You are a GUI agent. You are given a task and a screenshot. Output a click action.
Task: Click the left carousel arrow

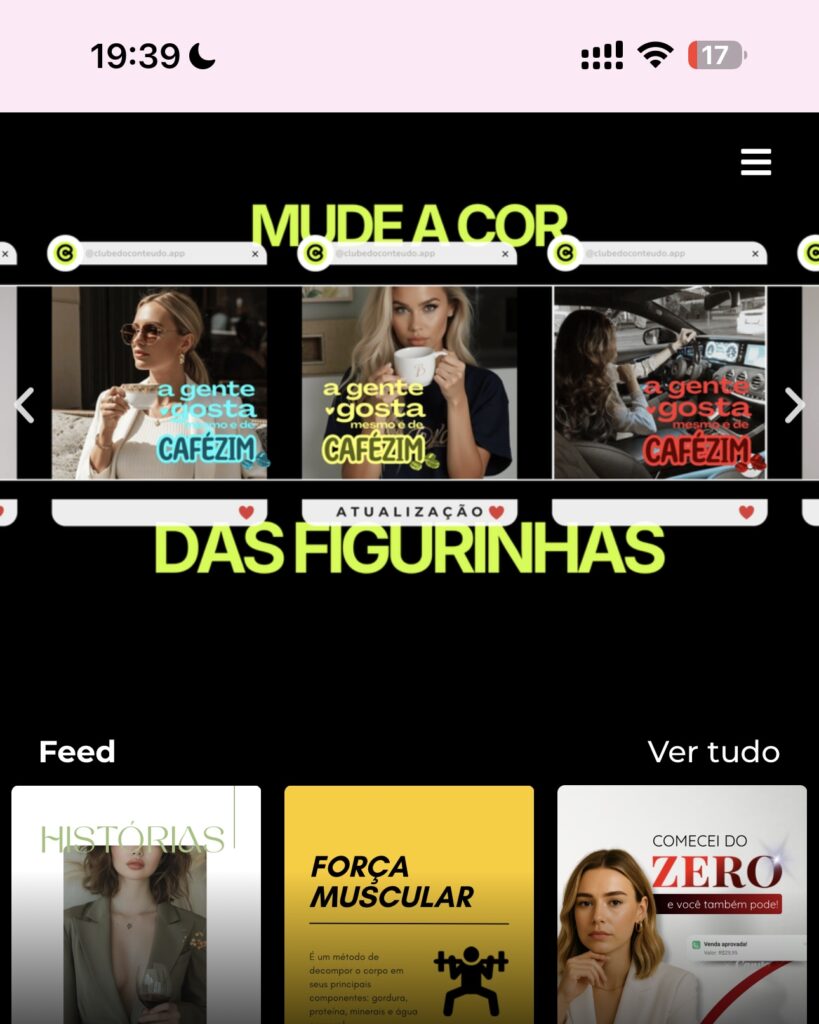(x=23, y=405)
